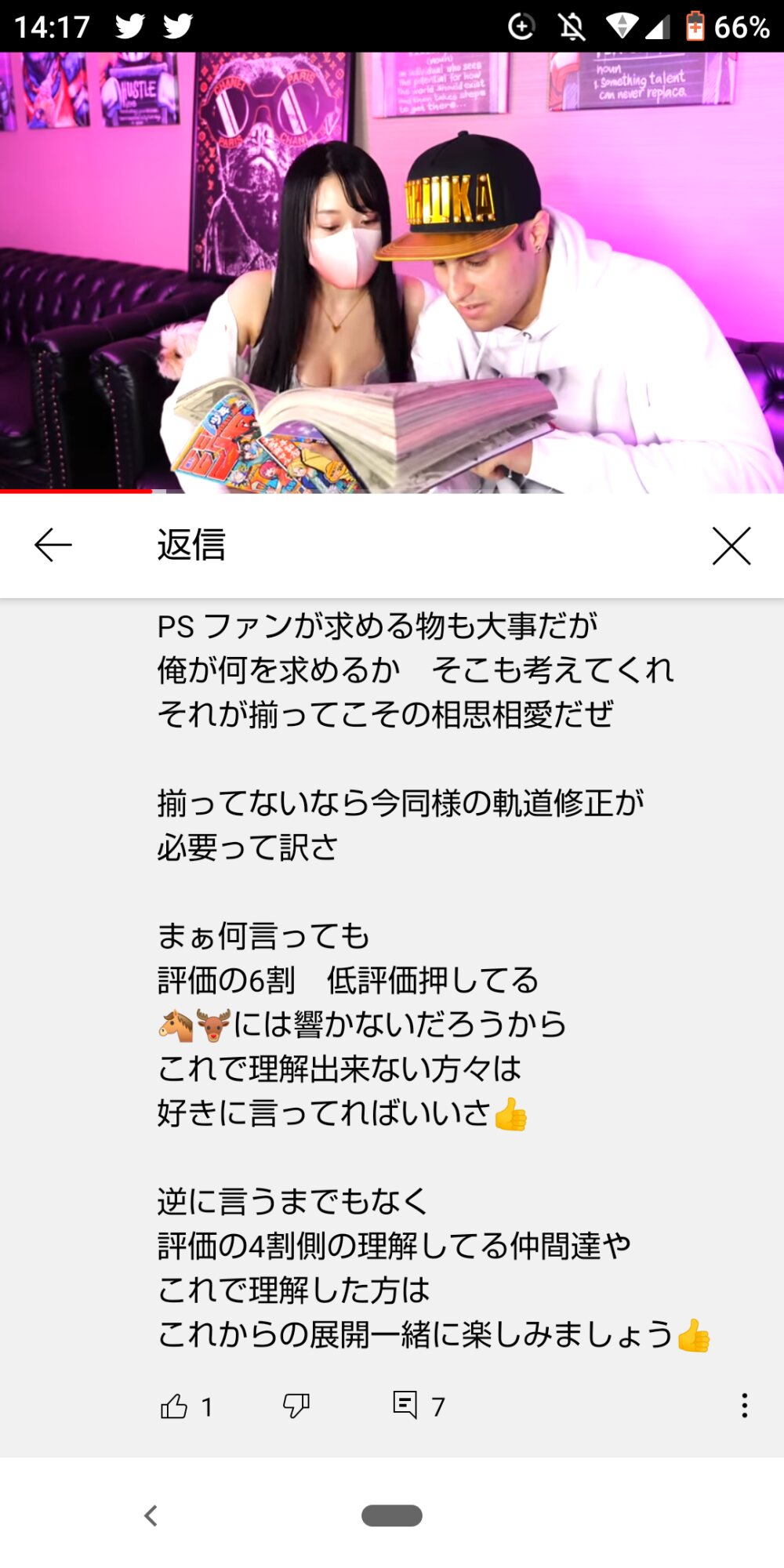Tap the video player to show controls

click(x=392, y=273)
